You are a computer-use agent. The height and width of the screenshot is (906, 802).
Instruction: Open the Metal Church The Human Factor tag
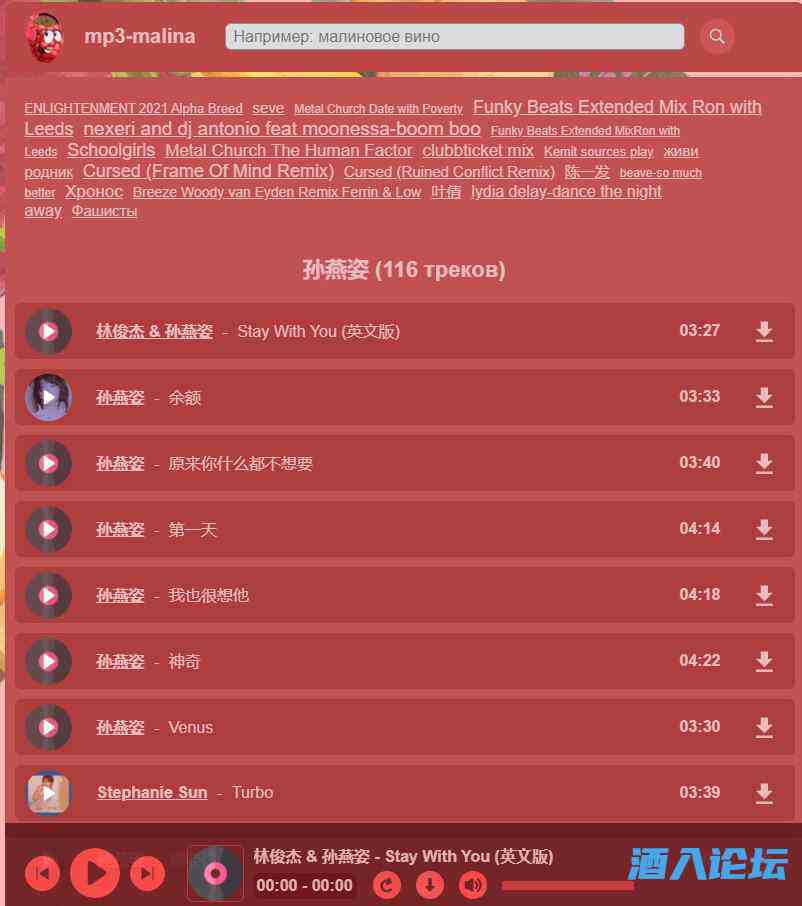click(288, 150)
